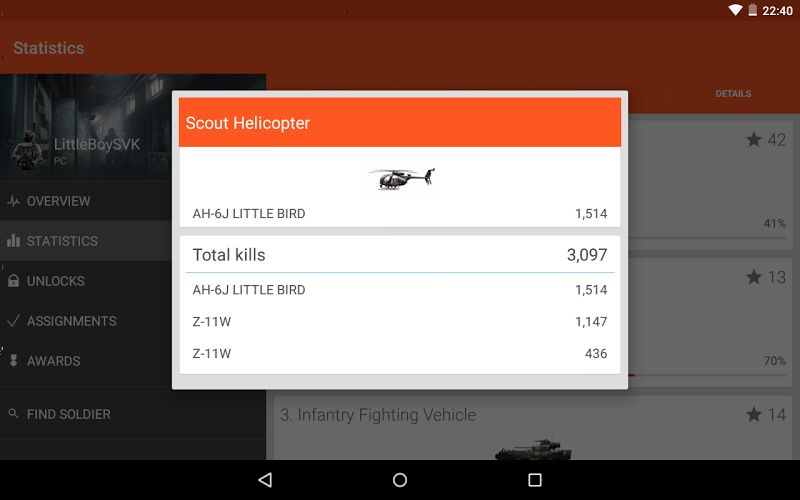This screenshot has width=800, height=500.
Task: Switch to the Details tab
Action: tap(733, 94)
